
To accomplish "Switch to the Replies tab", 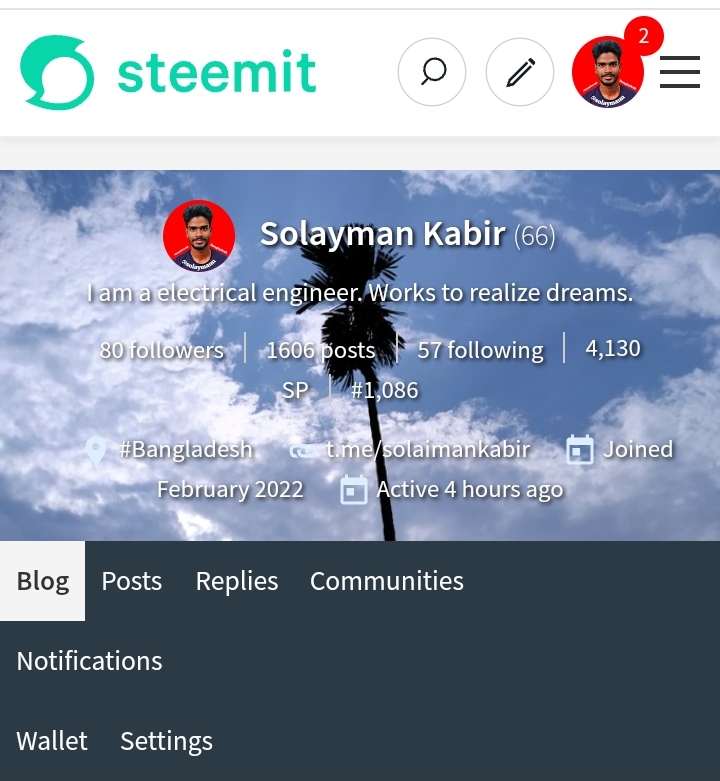I will tap(237, 581).
